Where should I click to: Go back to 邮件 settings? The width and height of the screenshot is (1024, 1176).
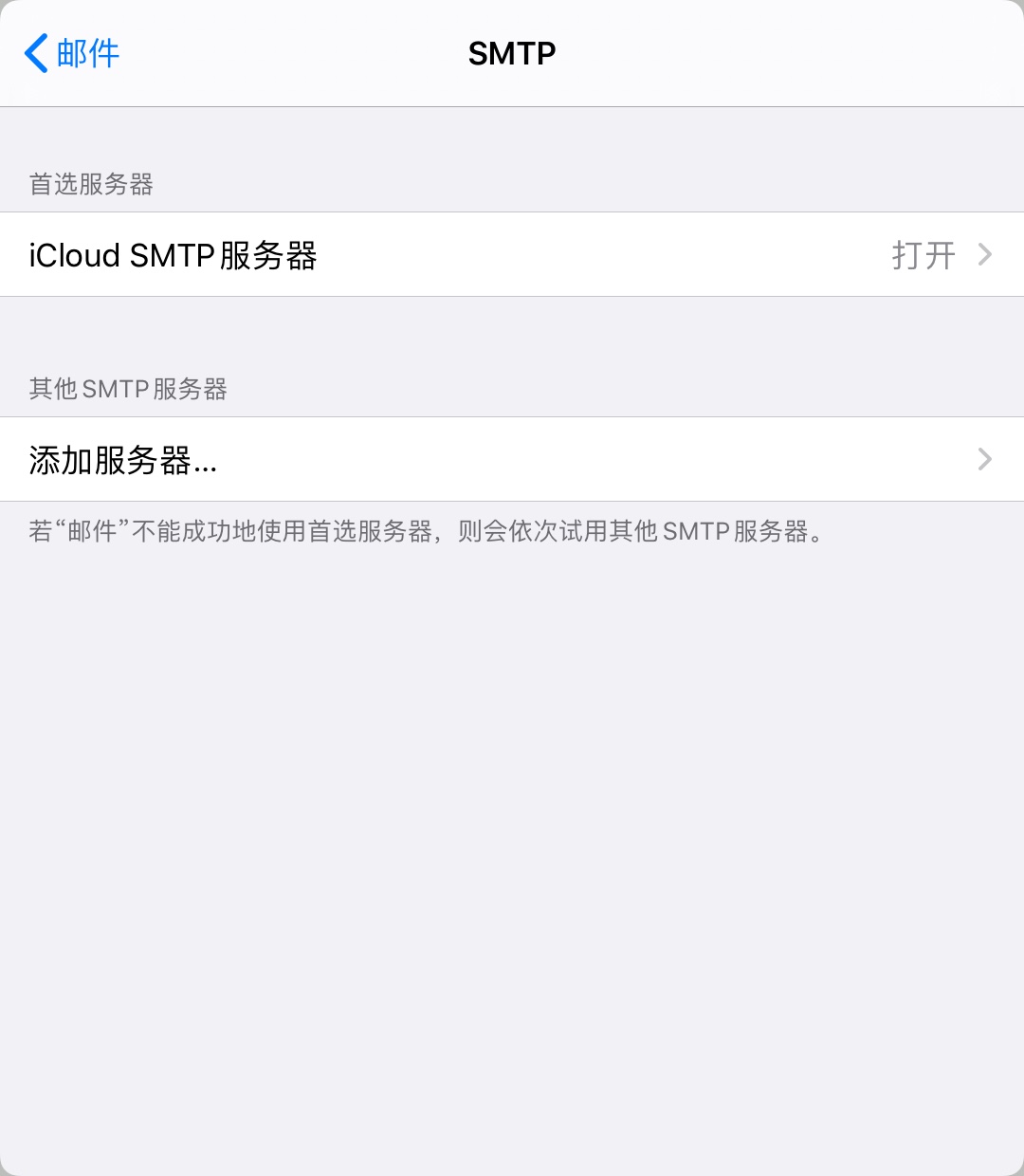72,53
